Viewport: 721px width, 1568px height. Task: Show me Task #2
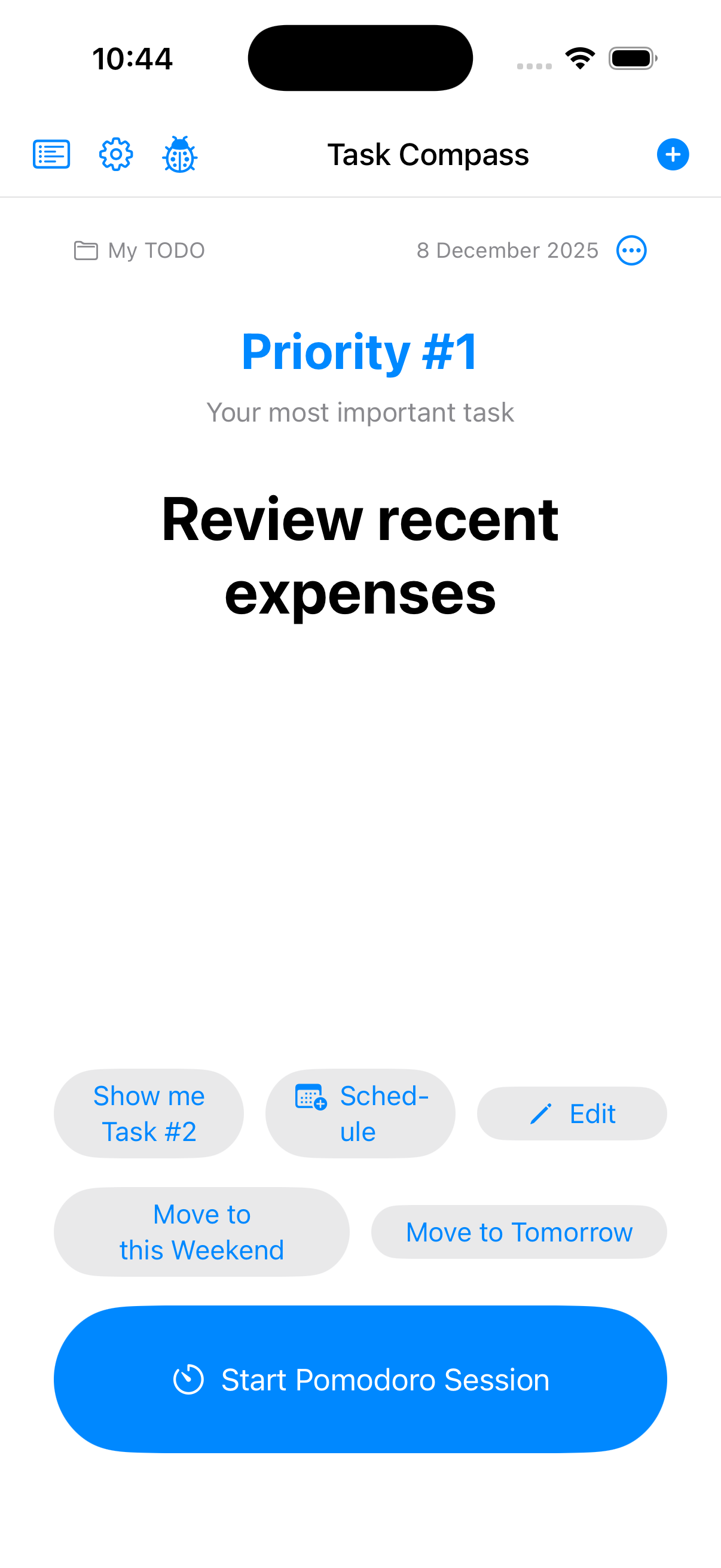tap(148, 1114)
